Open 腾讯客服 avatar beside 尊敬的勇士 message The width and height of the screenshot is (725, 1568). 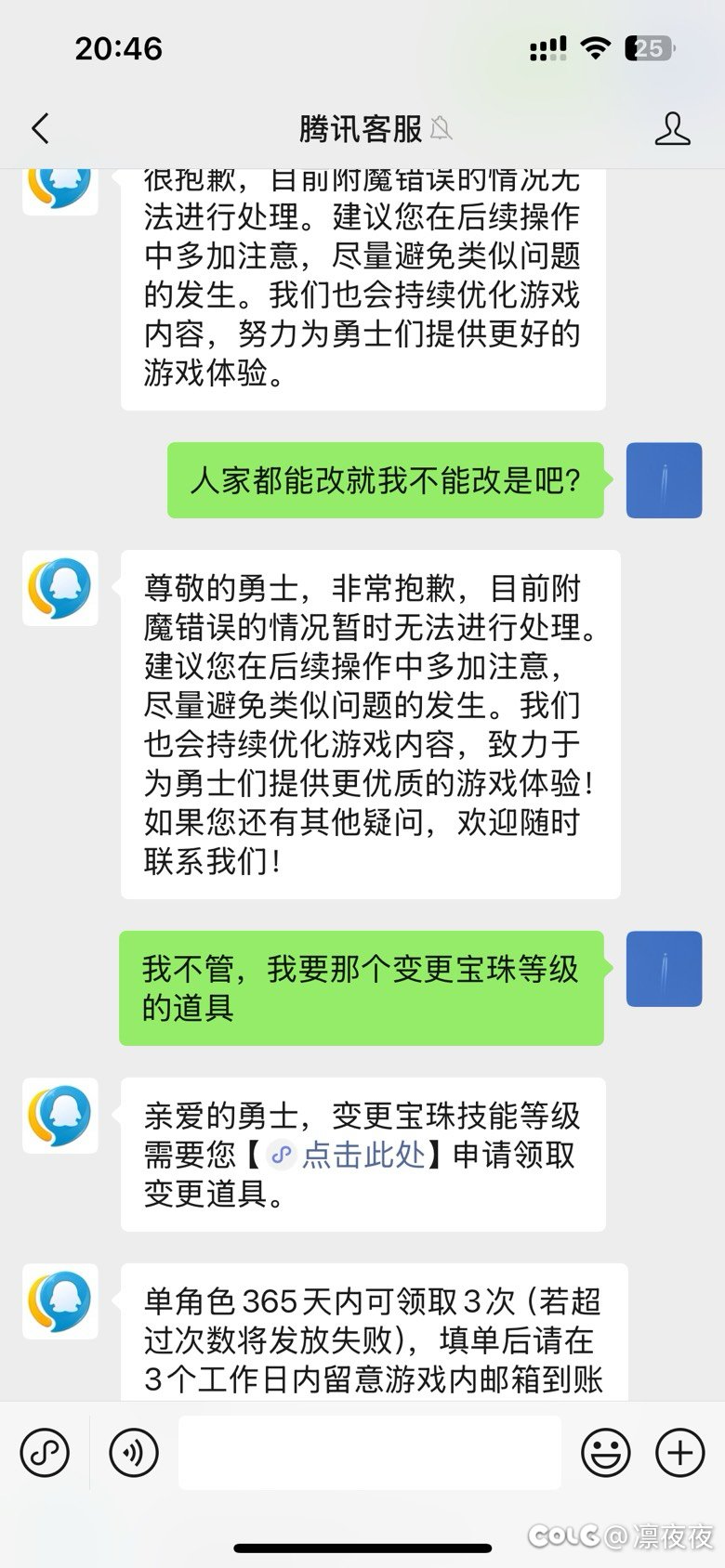click(x=60, y=588)
